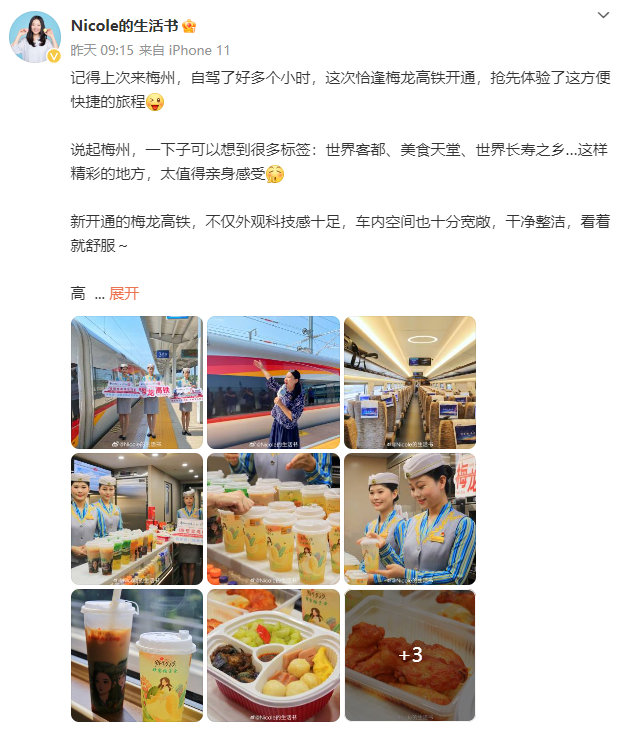The width and height of the screenshot is (628, 731).
Task: Open photo of attendants on train platform
Action: point(136,382)
